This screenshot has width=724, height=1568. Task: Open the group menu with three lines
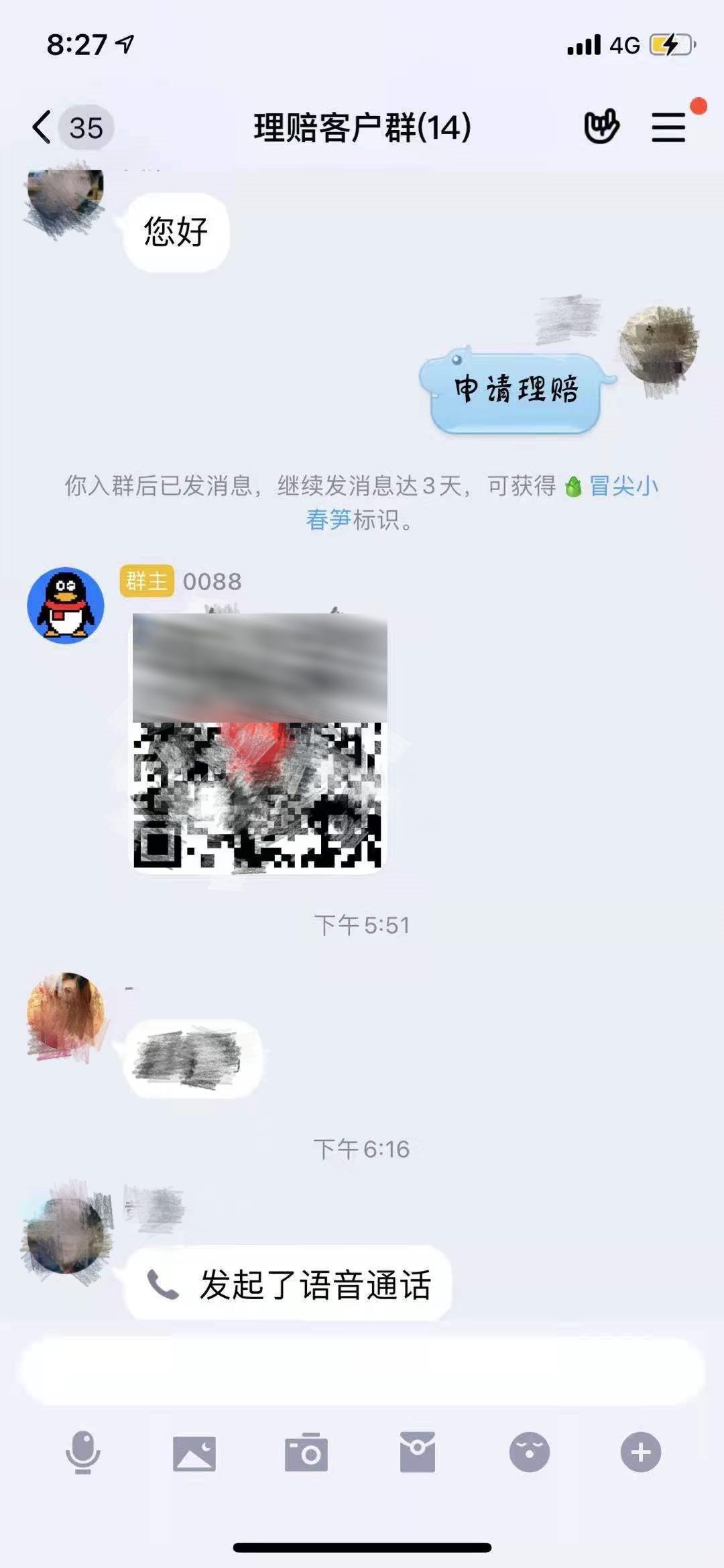pyautogui.click(x=668, y=127)
